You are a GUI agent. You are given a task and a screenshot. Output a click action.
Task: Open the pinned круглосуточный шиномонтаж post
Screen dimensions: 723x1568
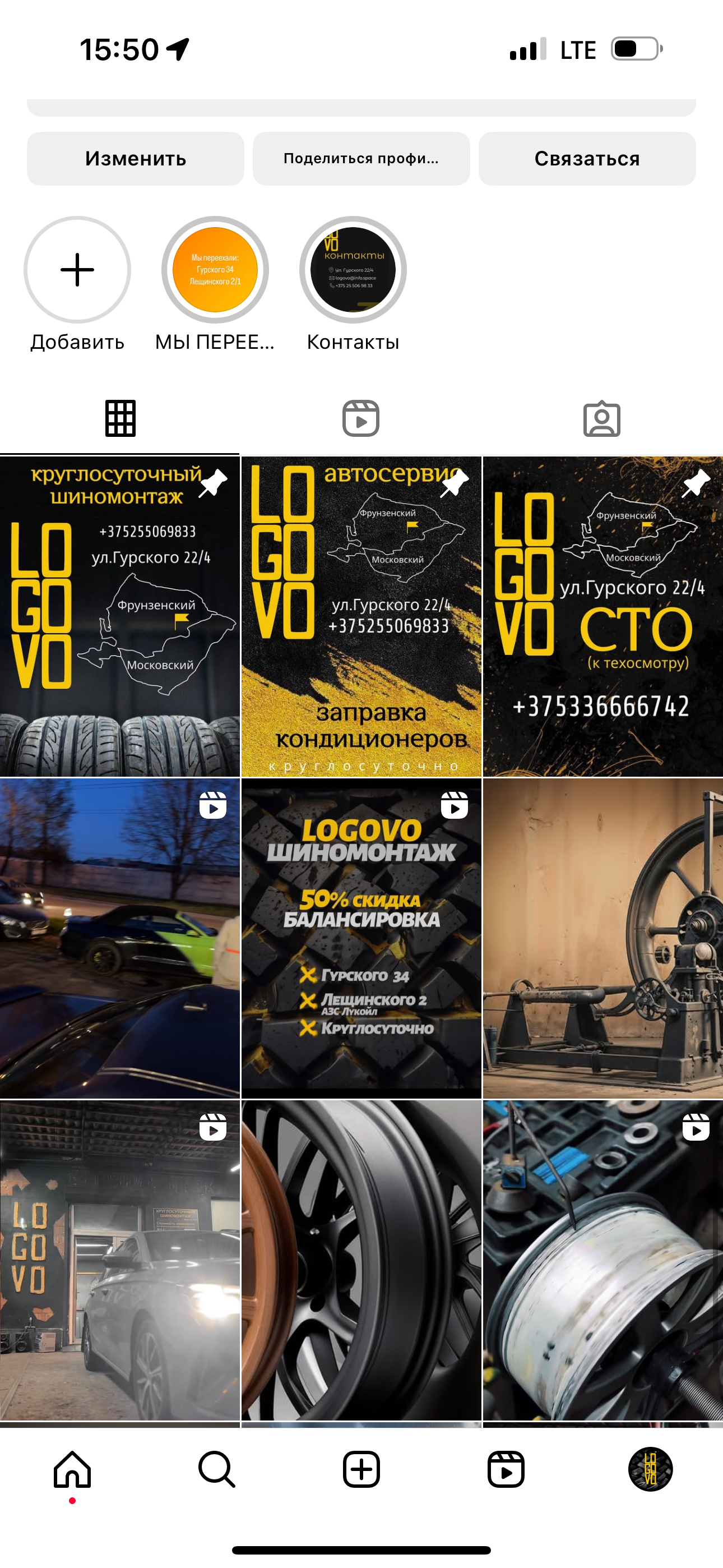point(120,616)
